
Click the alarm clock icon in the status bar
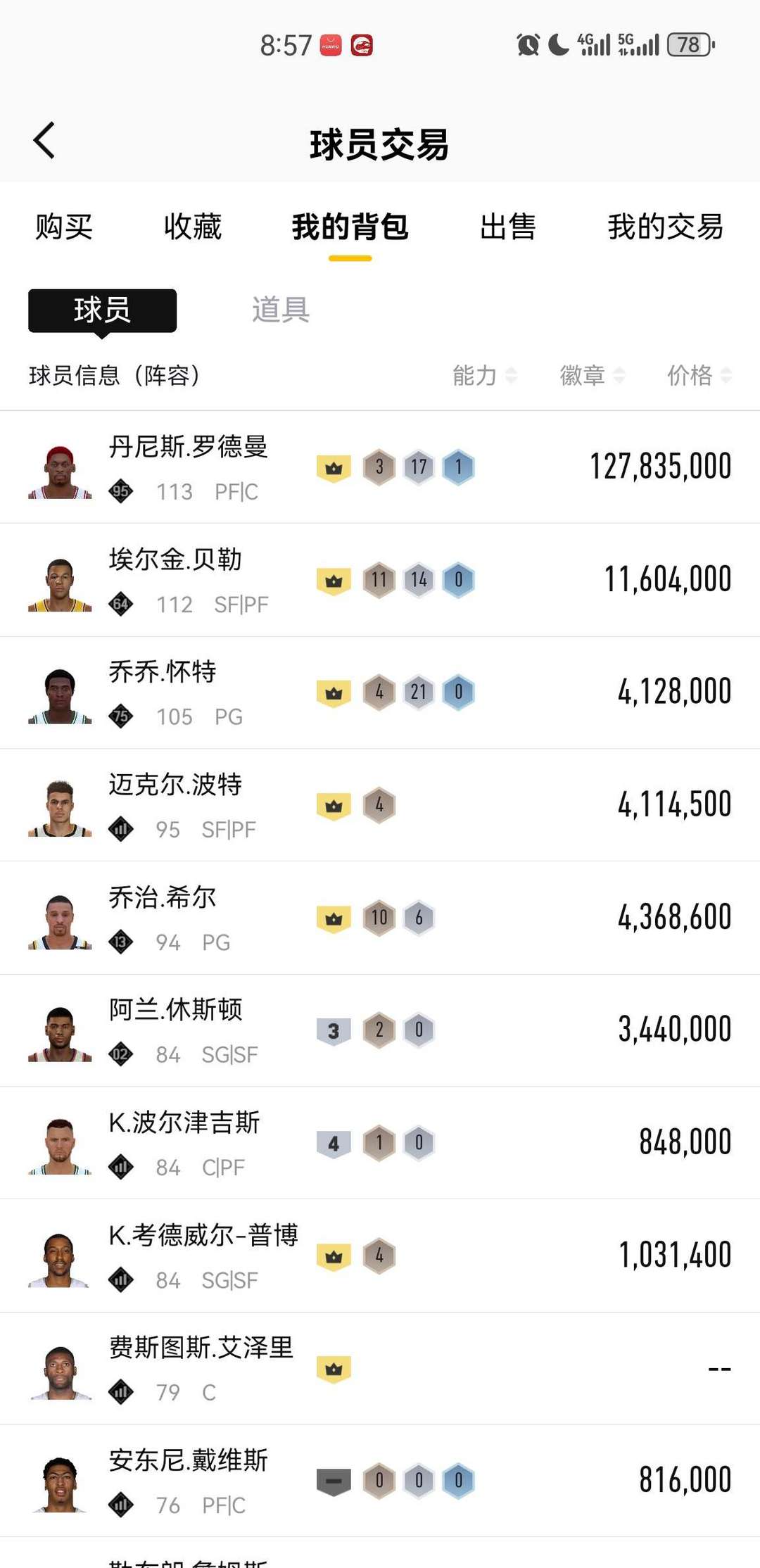click(x=529, y=44)
